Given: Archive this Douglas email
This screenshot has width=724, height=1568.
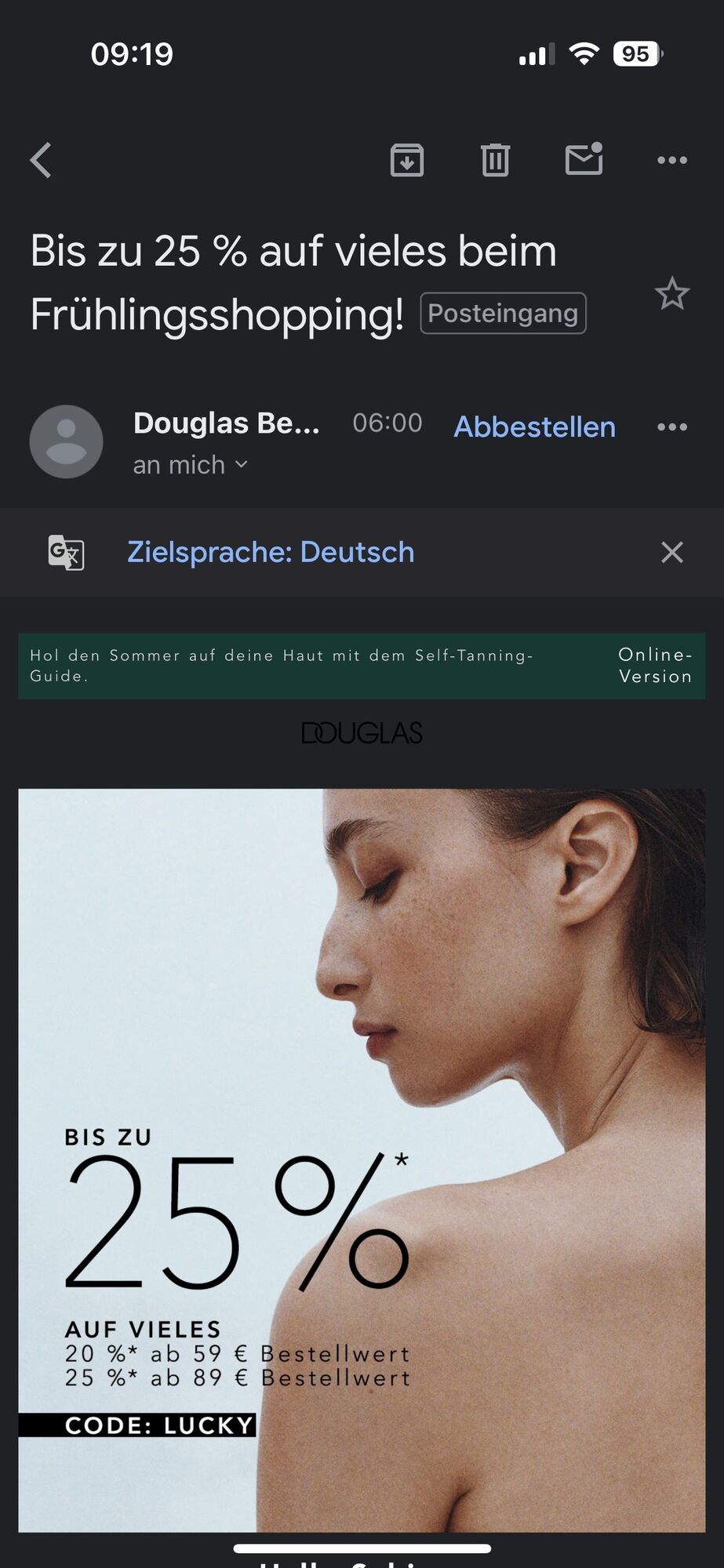Looking at the screenshot, I should (x=406, y=160).
